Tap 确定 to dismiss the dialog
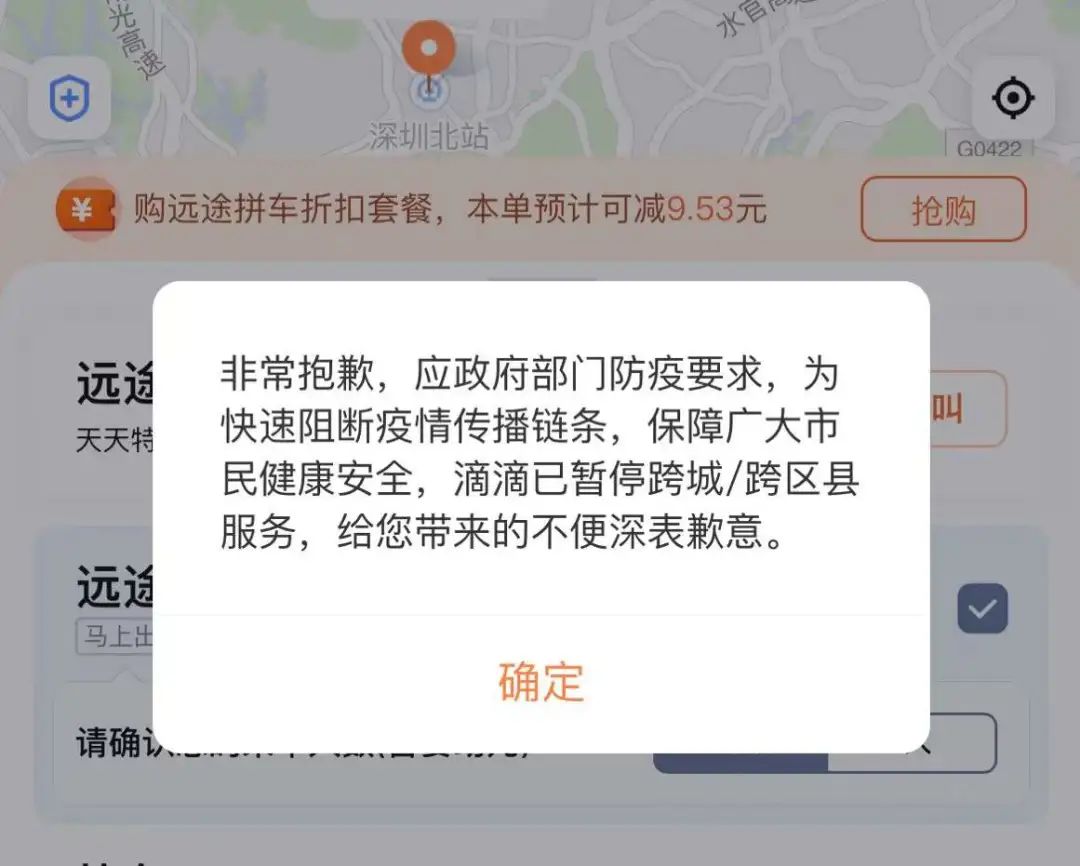The width and height of the screenshot is (1080, 866). (541, 682)
